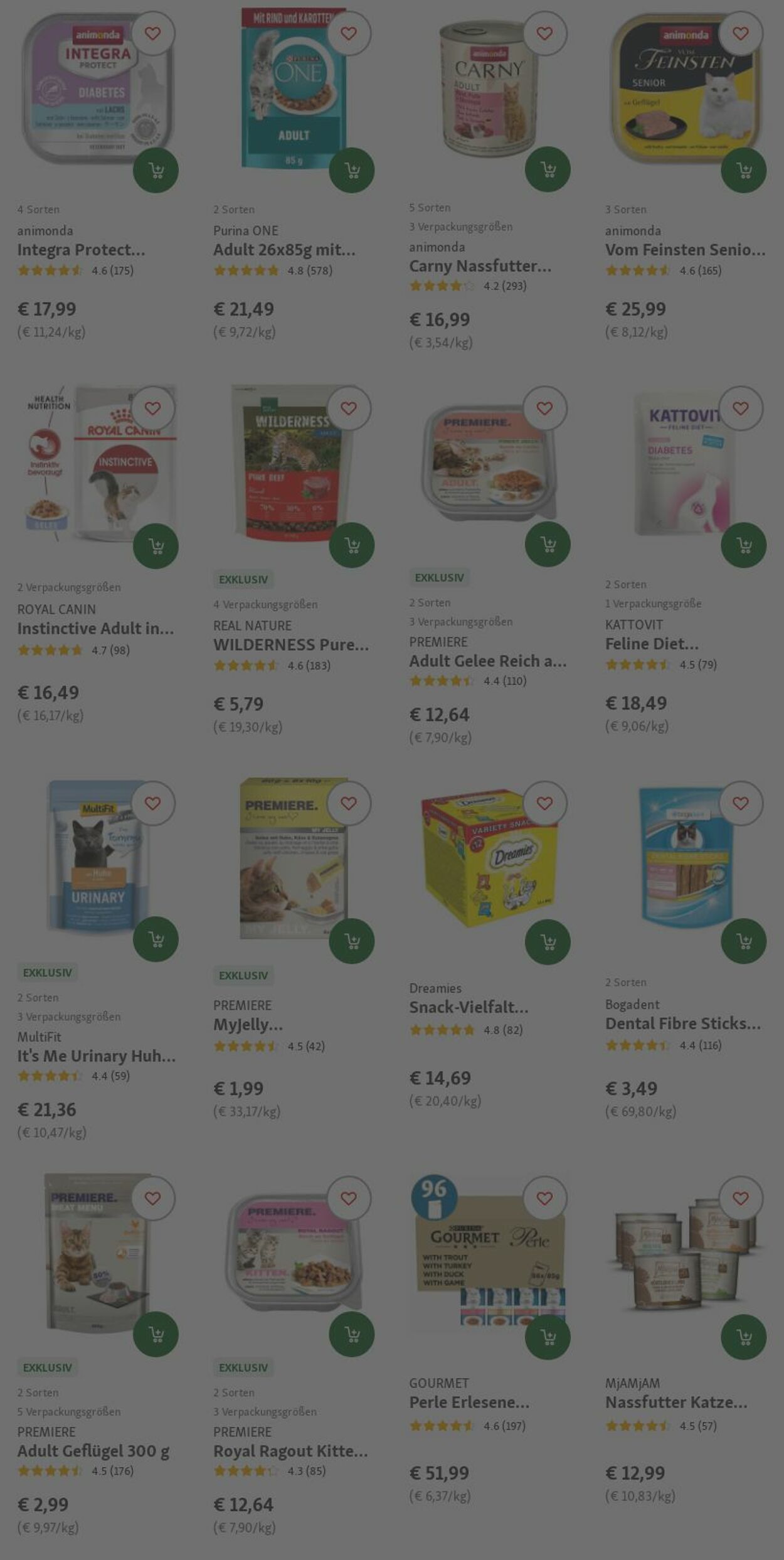Favorite Dreamies Snack-Vielfalt with heart icon
The image size is (784, 1560).
[544, 803]
